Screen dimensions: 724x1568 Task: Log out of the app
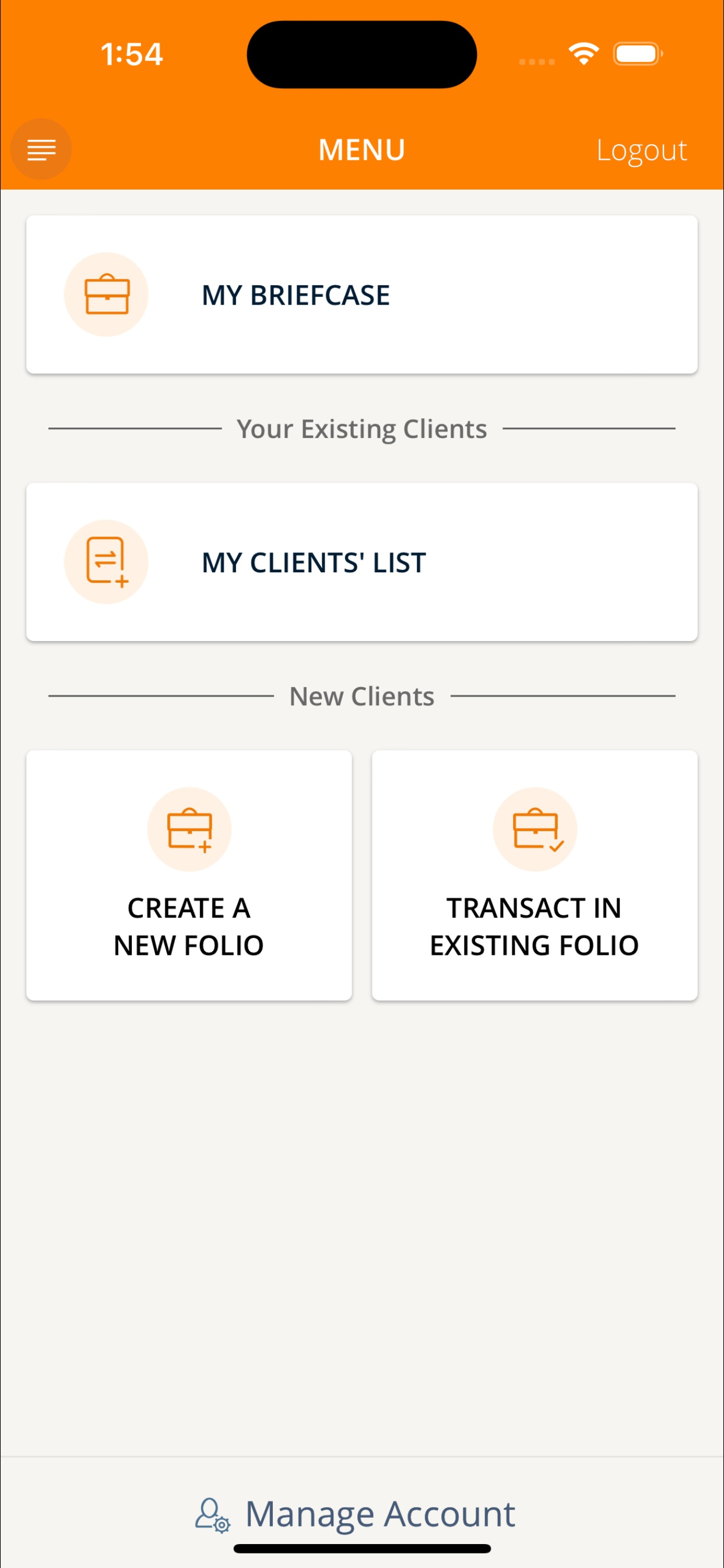pyautogui.click(x=641, y=150)
